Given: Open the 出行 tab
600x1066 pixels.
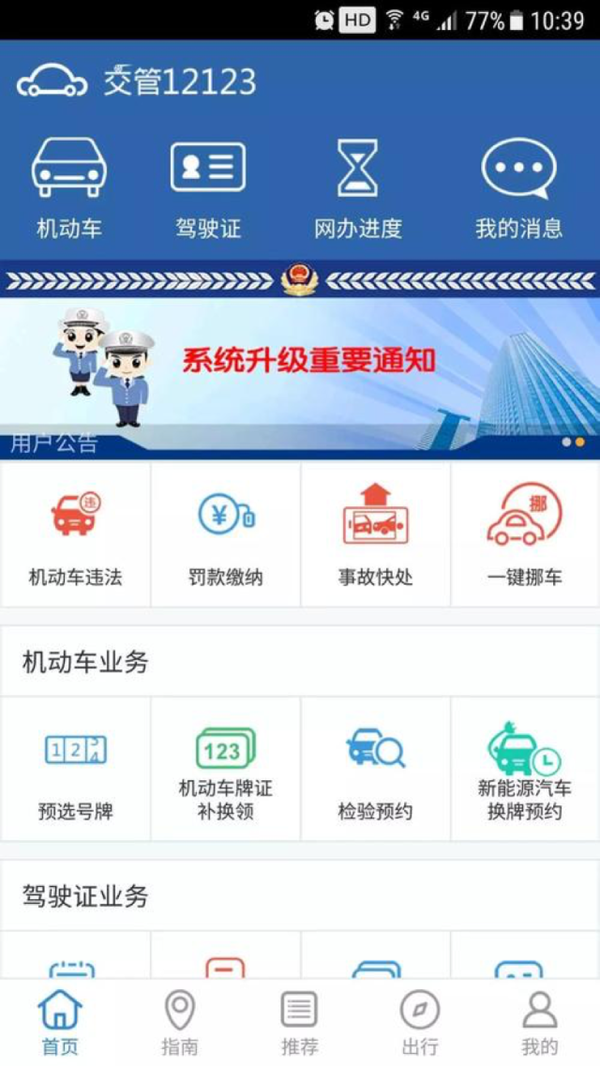Looking at the screenshot, I should point(420,1022).
